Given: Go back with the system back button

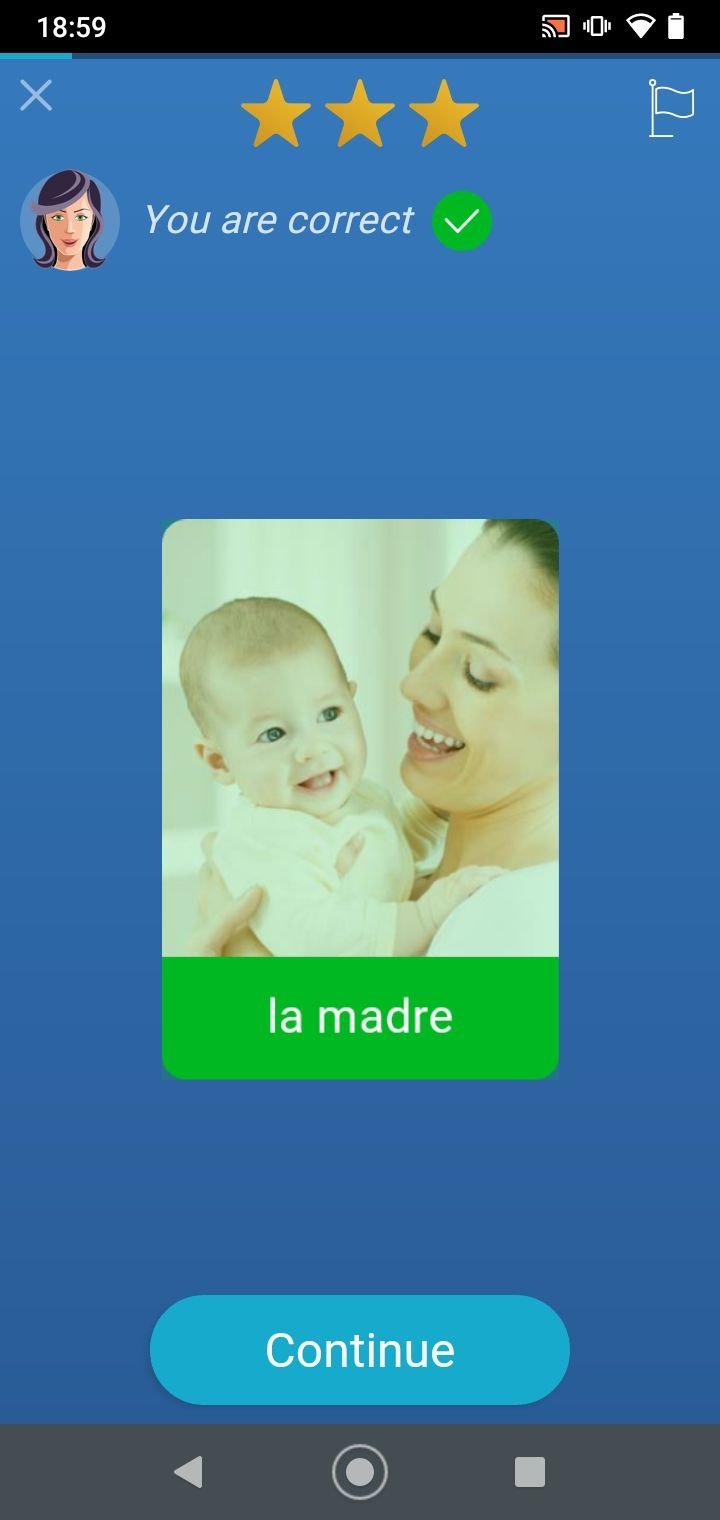Looking at the screenshot, I should (188, 1472).
